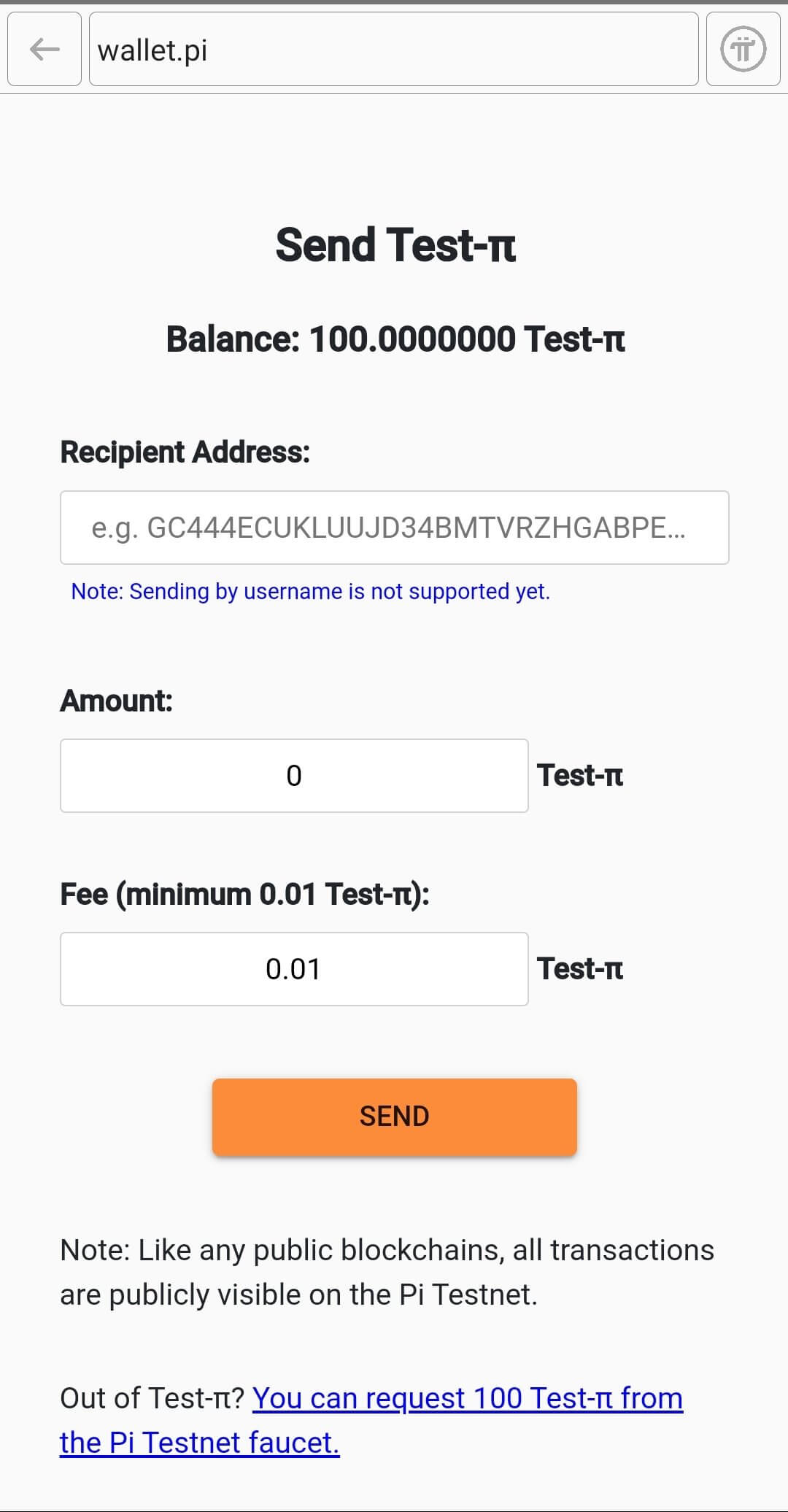Tap the wallet.pi address bar

(394, 50)
